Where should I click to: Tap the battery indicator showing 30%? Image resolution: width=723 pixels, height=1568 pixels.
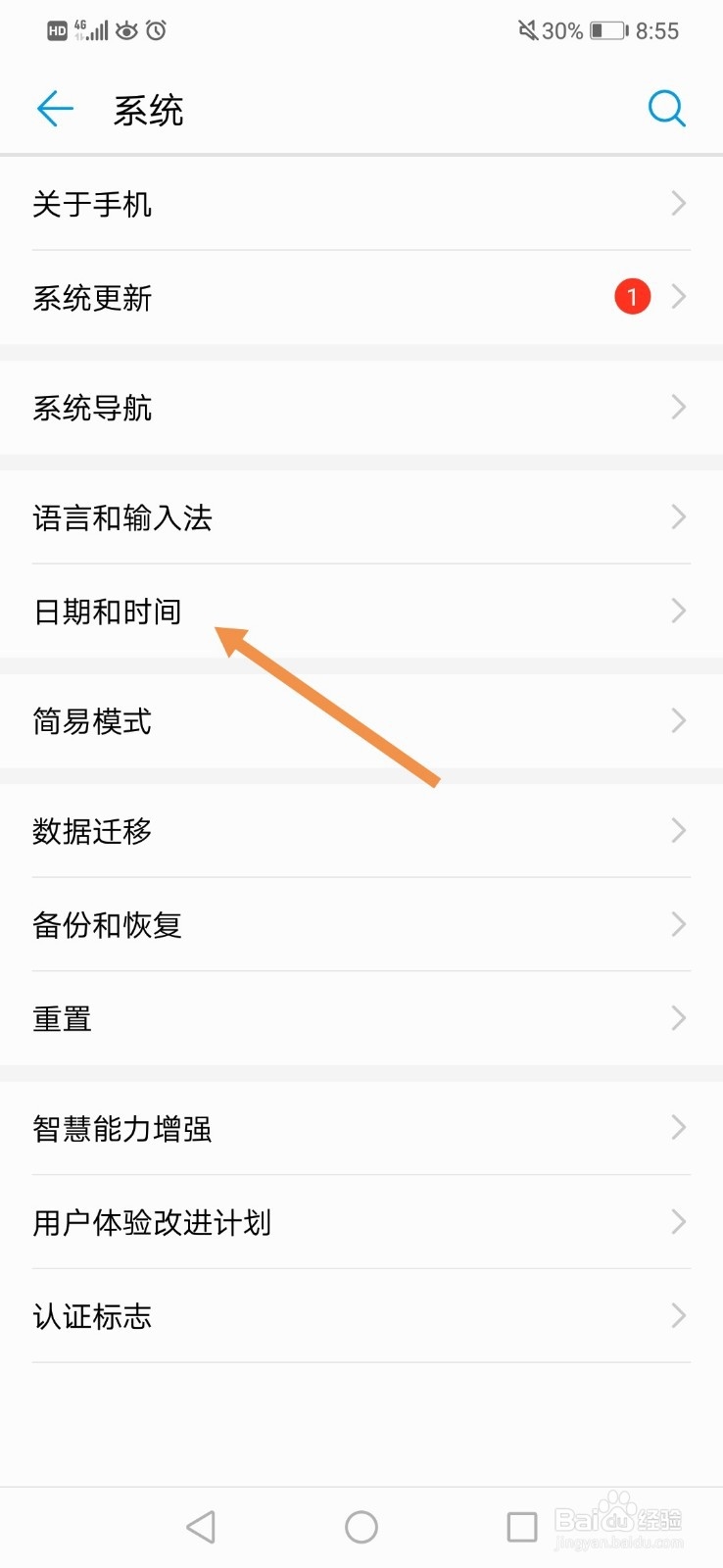coord(608,30)
